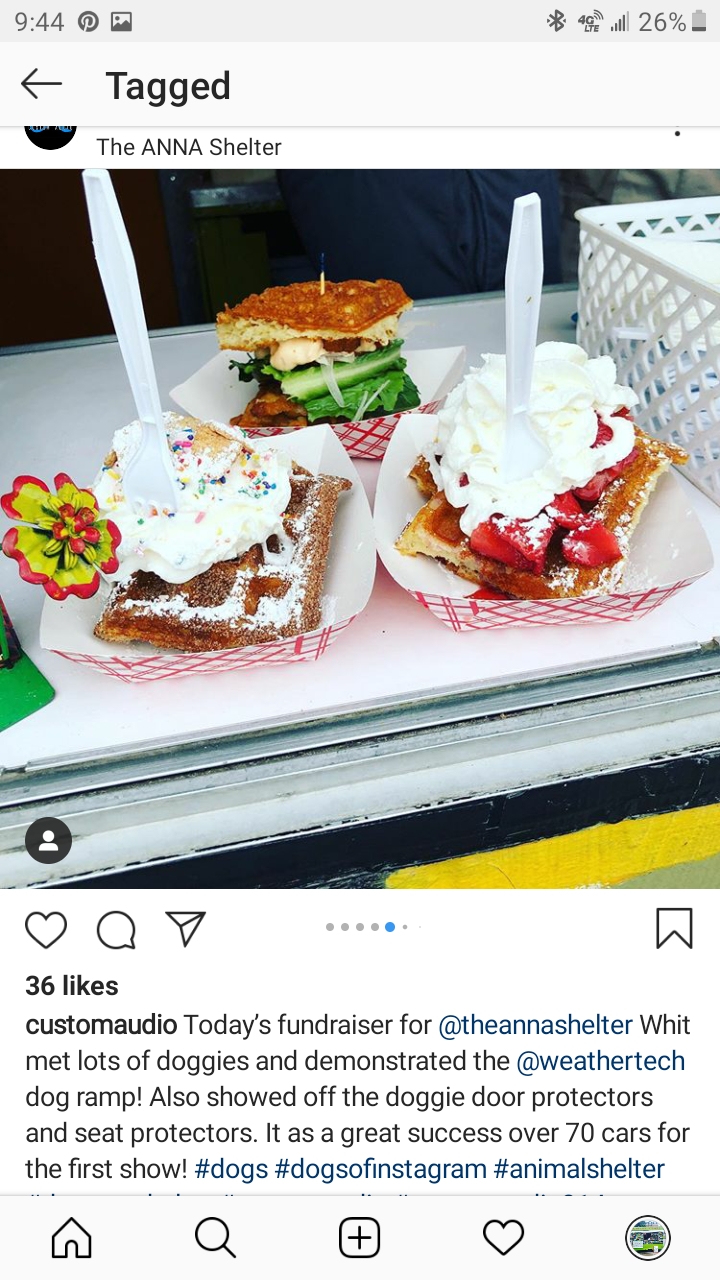The image size is (720, 1280).
Task: Comment on the customaudio post
Action: pyautogui.click(x=116, y=929)
